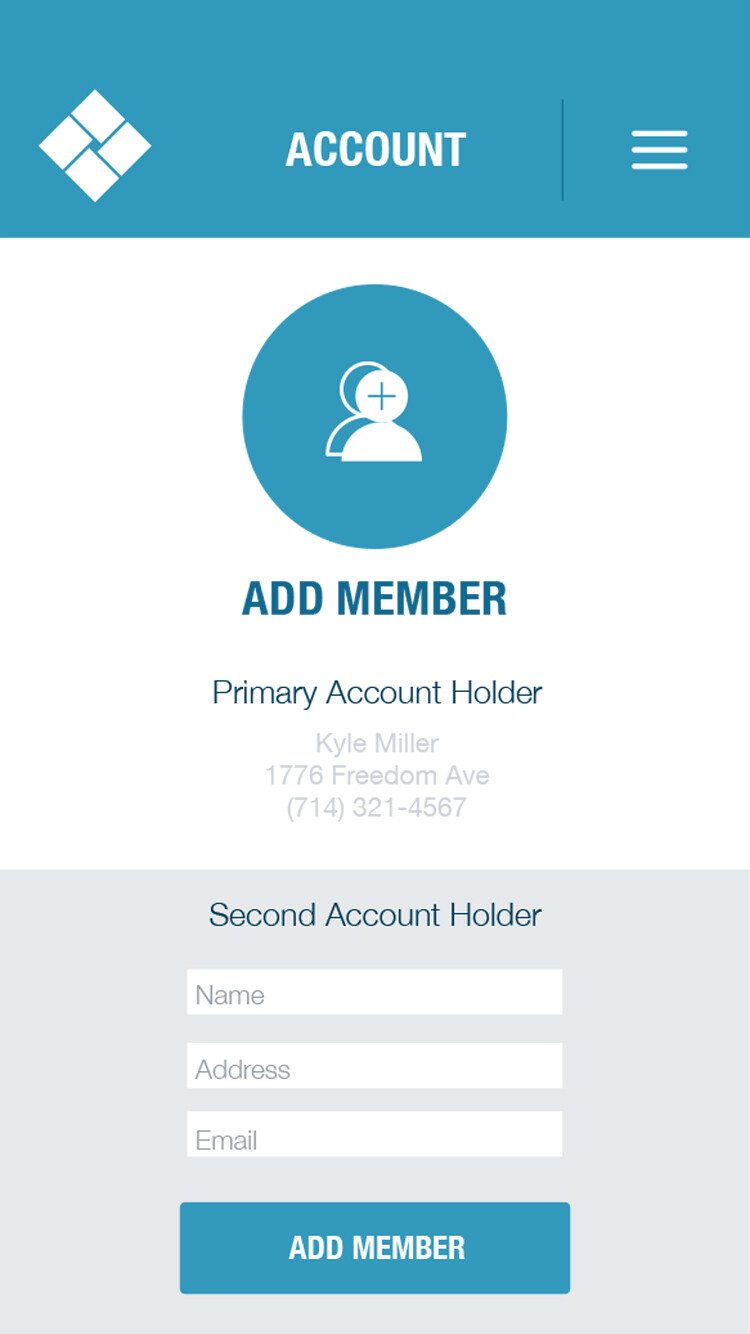Open the hamburger menu

659,150
